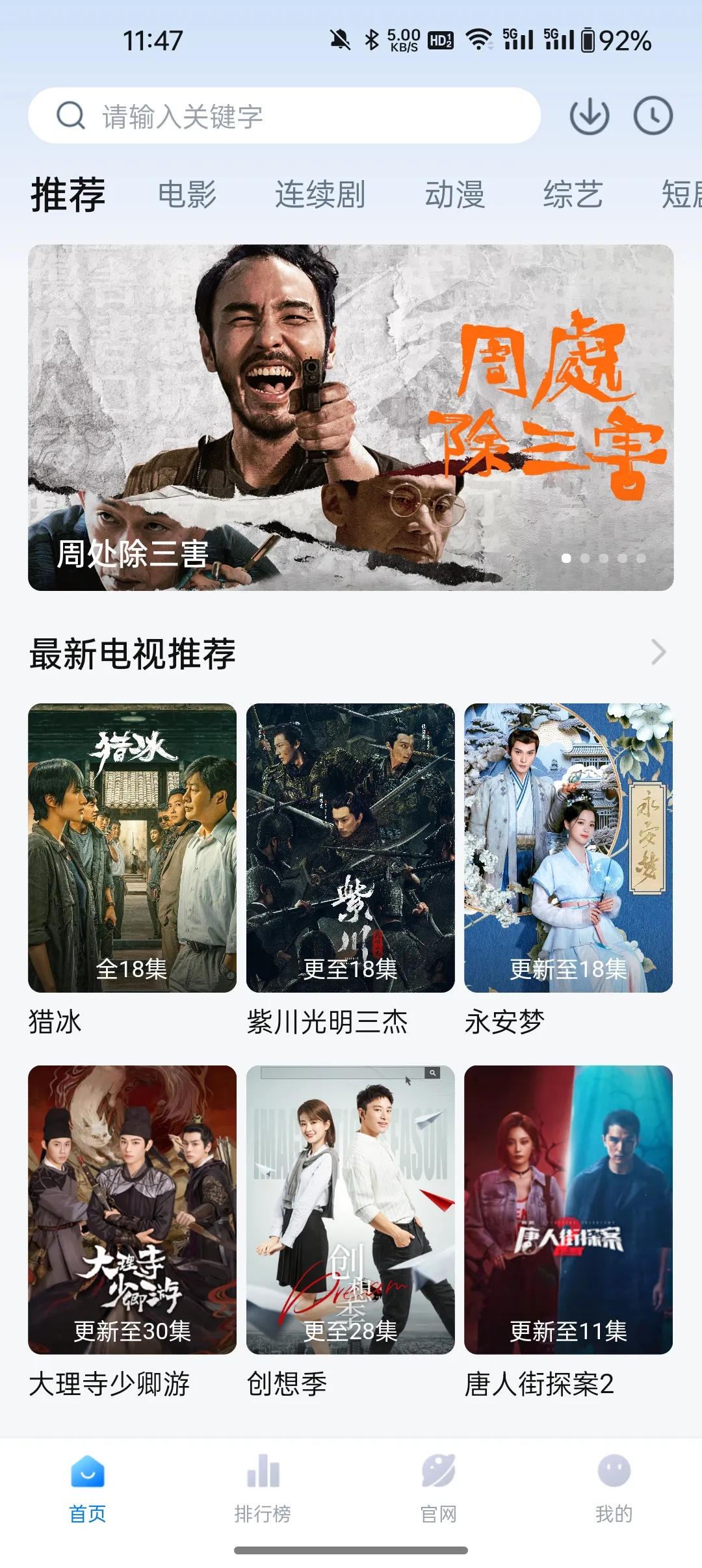
Task: View the 永安梦 drama card
Action: pos(568,848)
